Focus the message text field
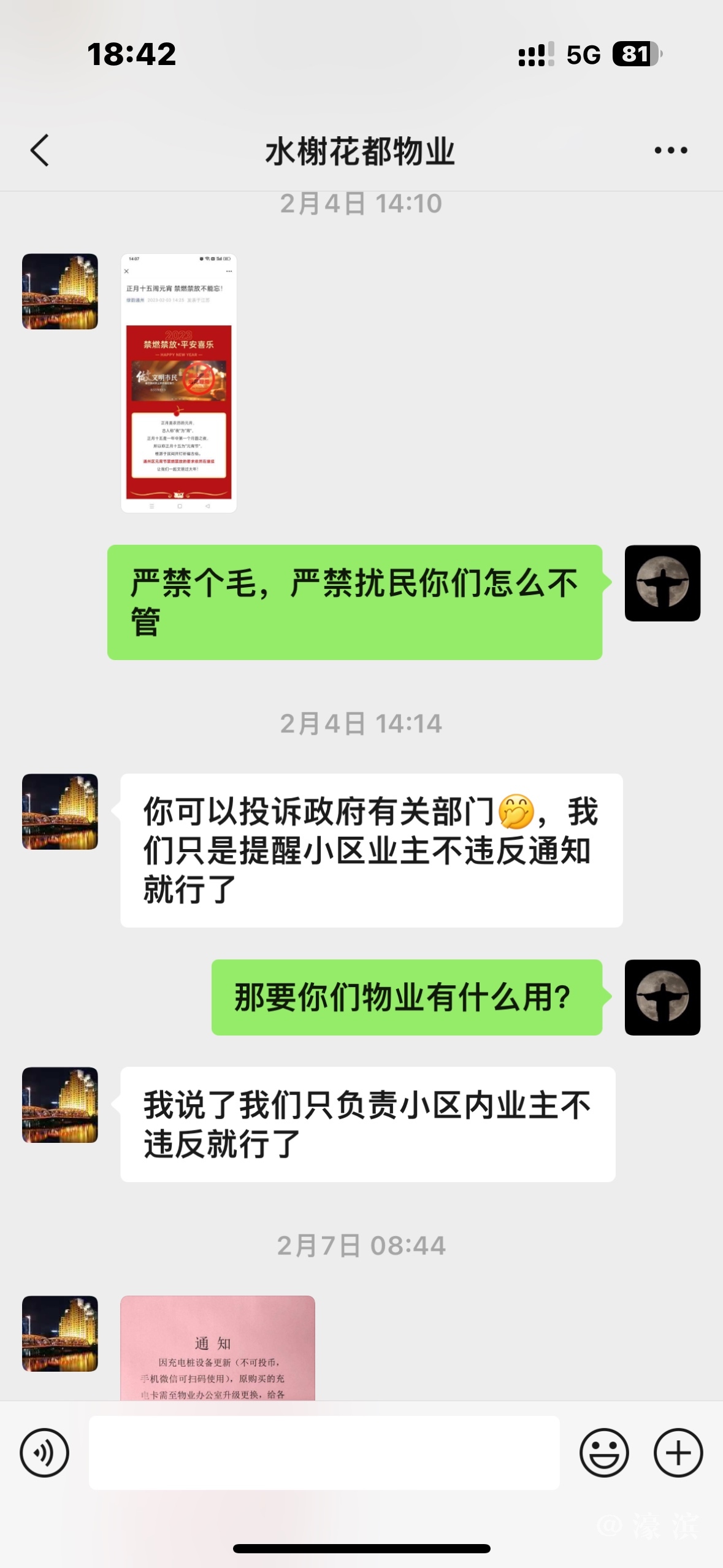The width and height of the screenshot is (723, 1568). coord(324,1453)
